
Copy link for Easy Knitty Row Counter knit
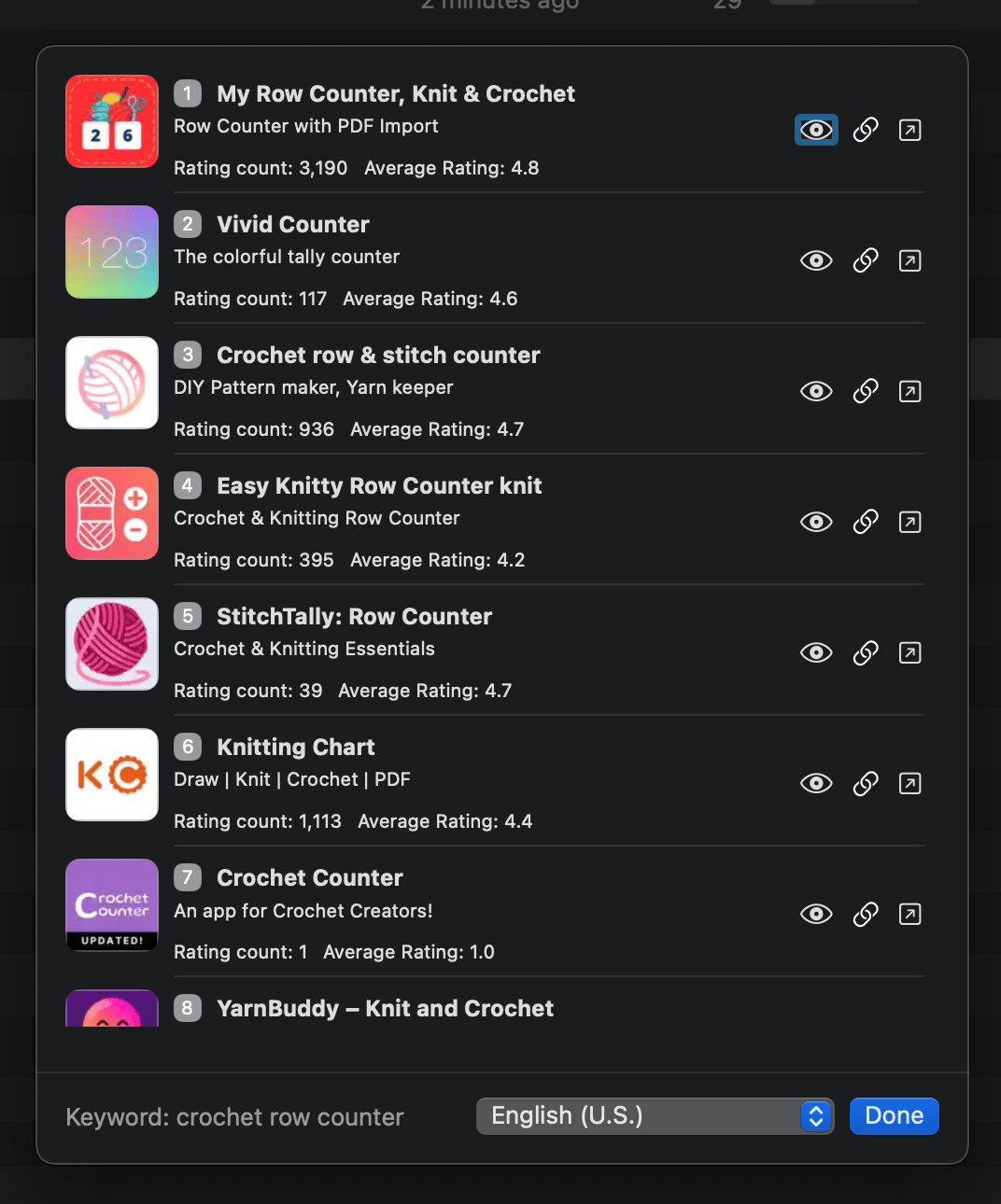click(x=866, y=522)
